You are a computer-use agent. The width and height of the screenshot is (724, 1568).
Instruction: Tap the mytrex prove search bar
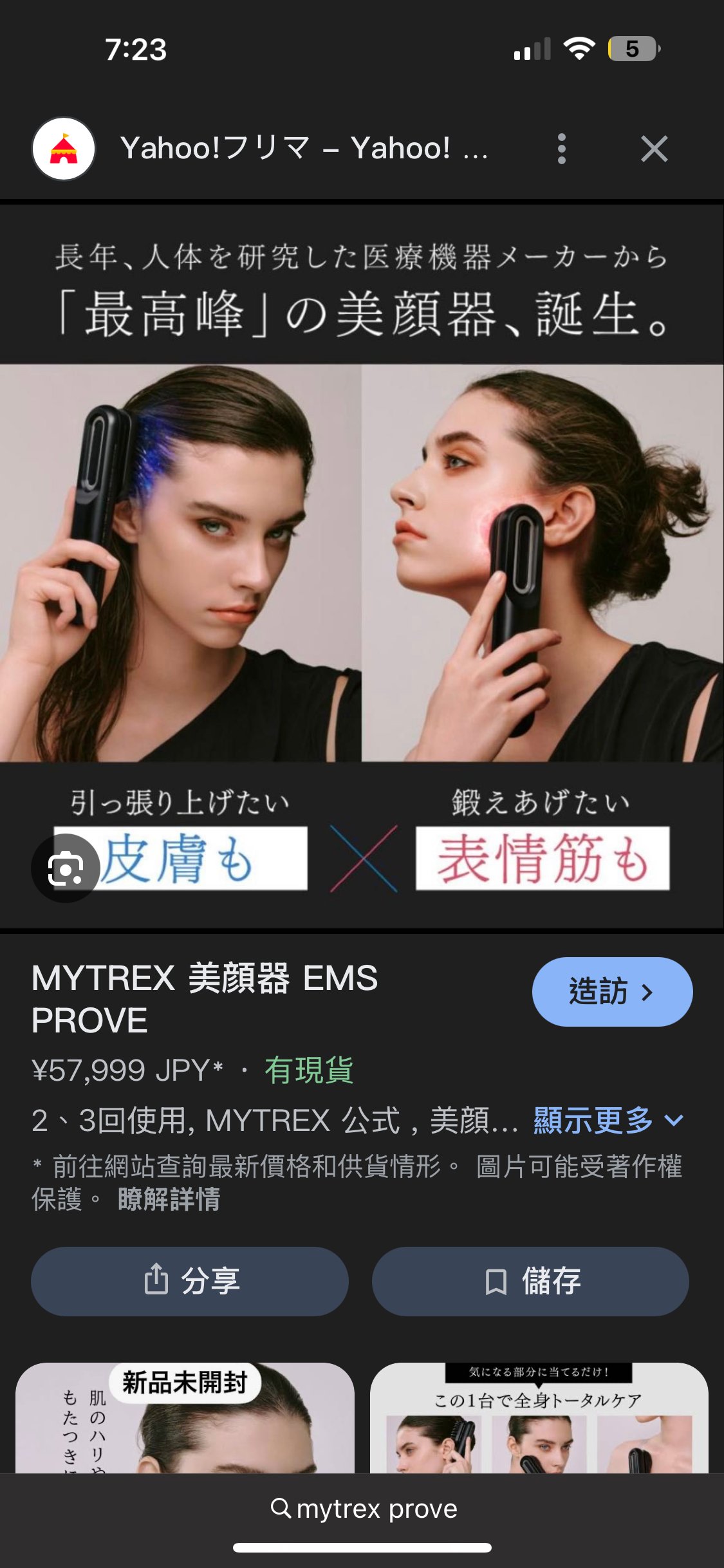(x=363, y=1509)
